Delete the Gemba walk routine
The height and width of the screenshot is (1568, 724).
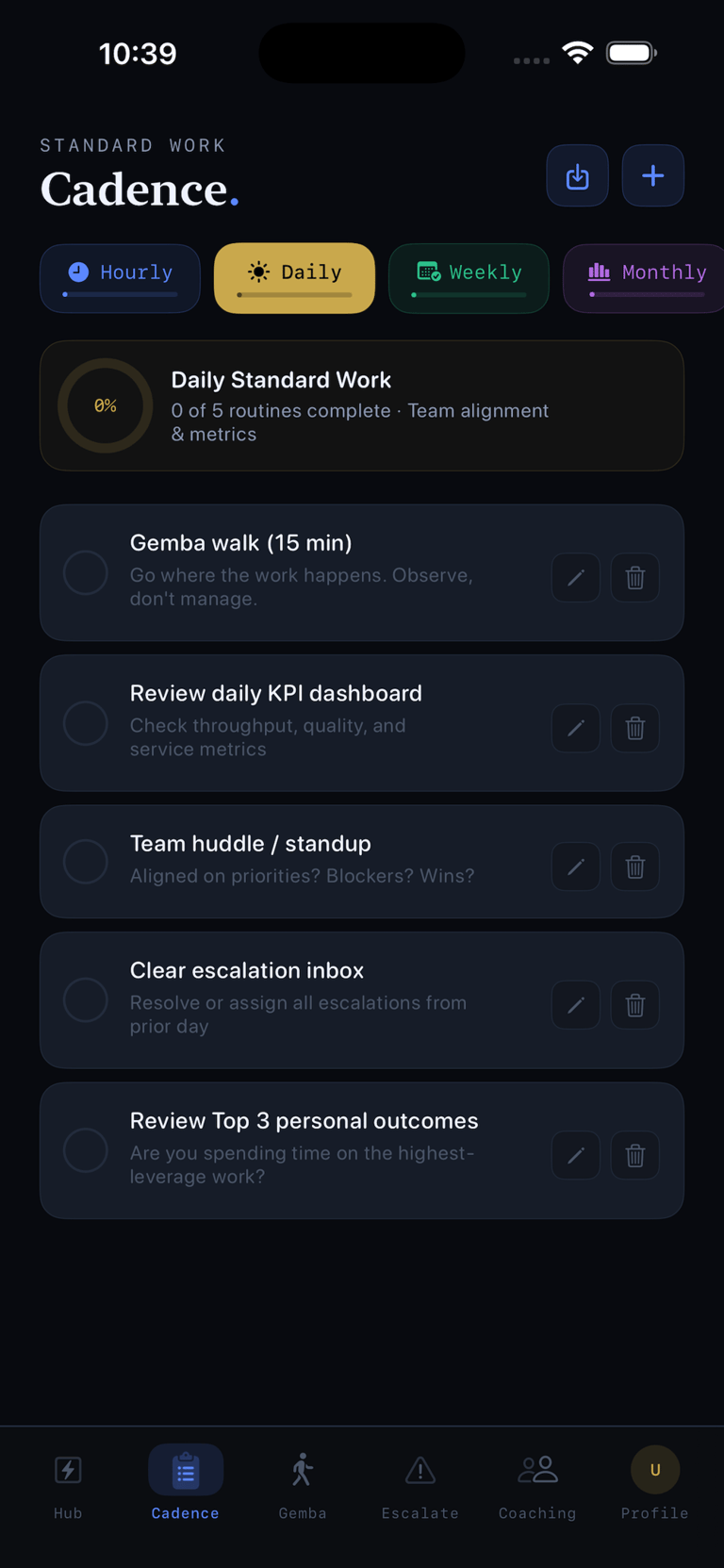(635, 577)
